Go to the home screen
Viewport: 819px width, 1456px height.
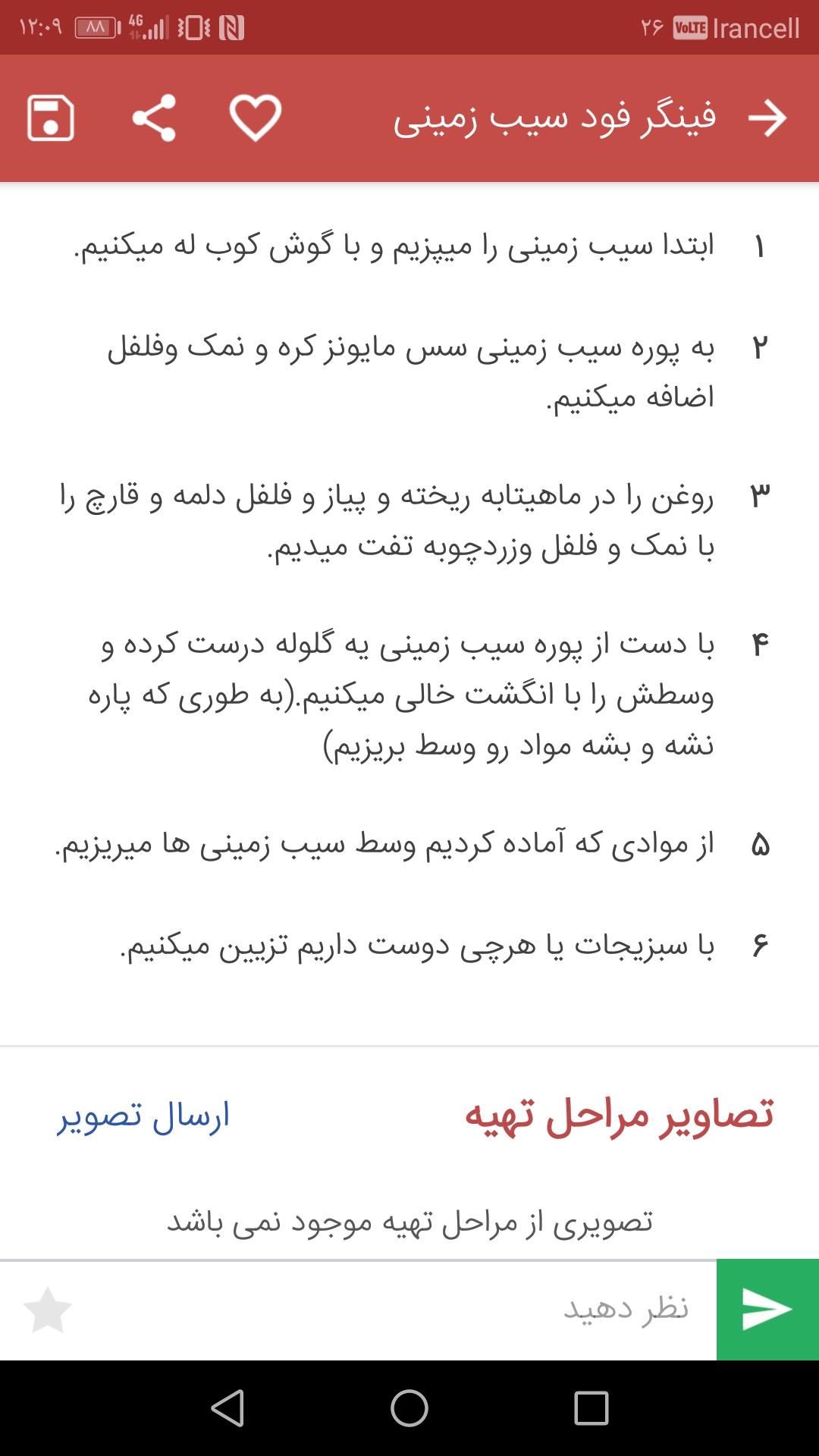(x=409, y=1408)
